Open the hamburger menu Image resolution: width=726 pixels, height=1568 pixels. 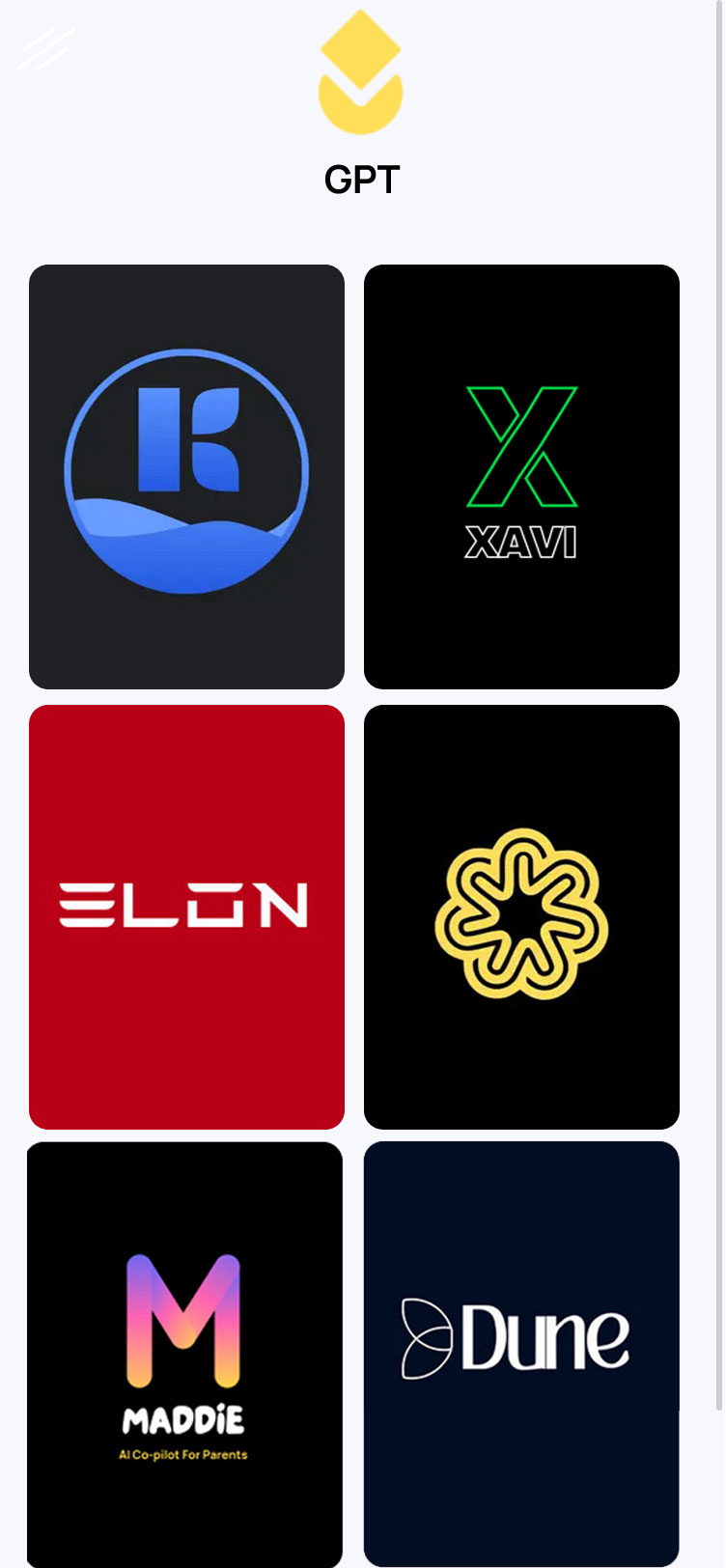[46, 48]
